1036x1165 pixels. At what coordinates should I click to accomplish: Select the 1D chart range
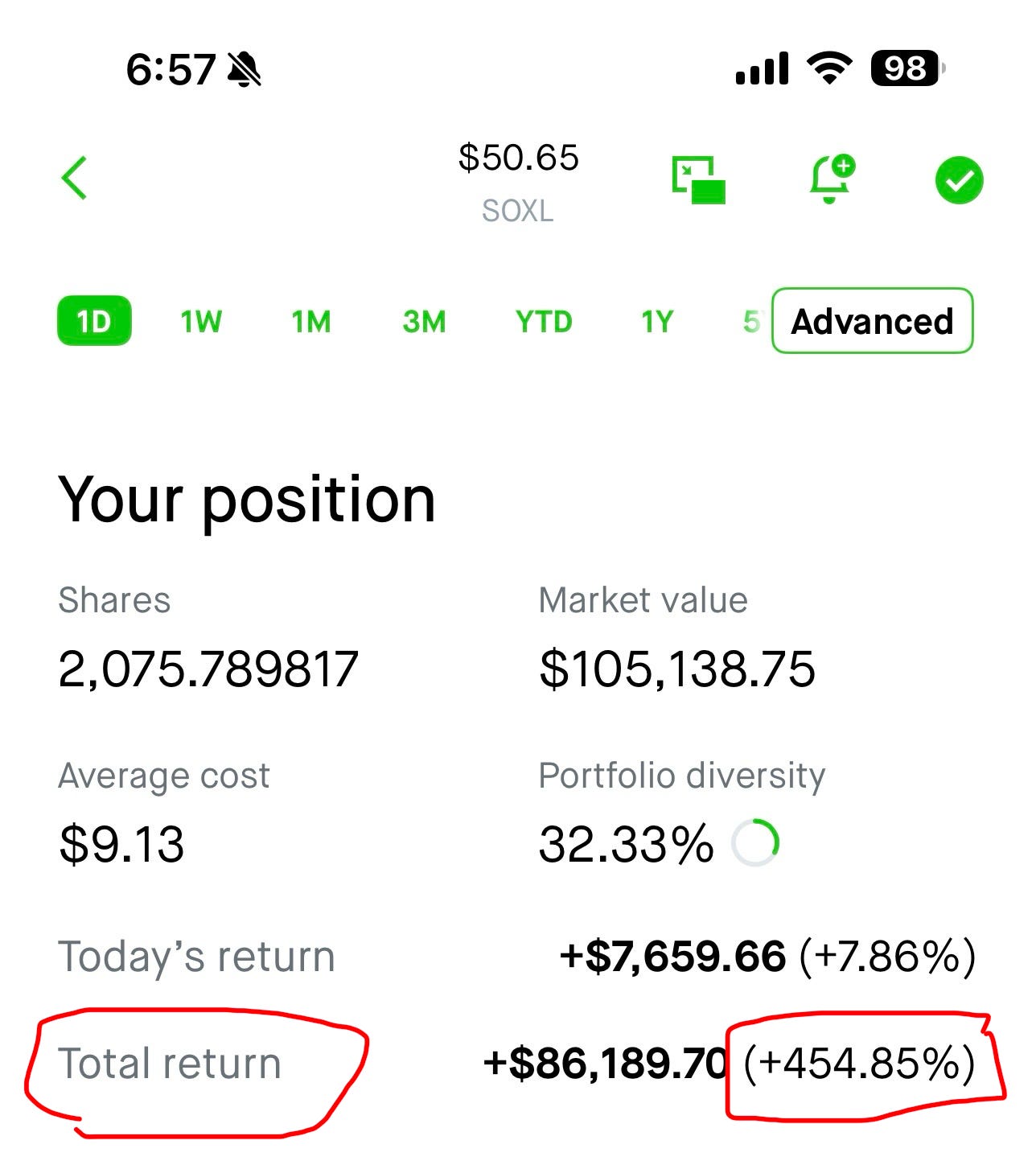[94, 321]
